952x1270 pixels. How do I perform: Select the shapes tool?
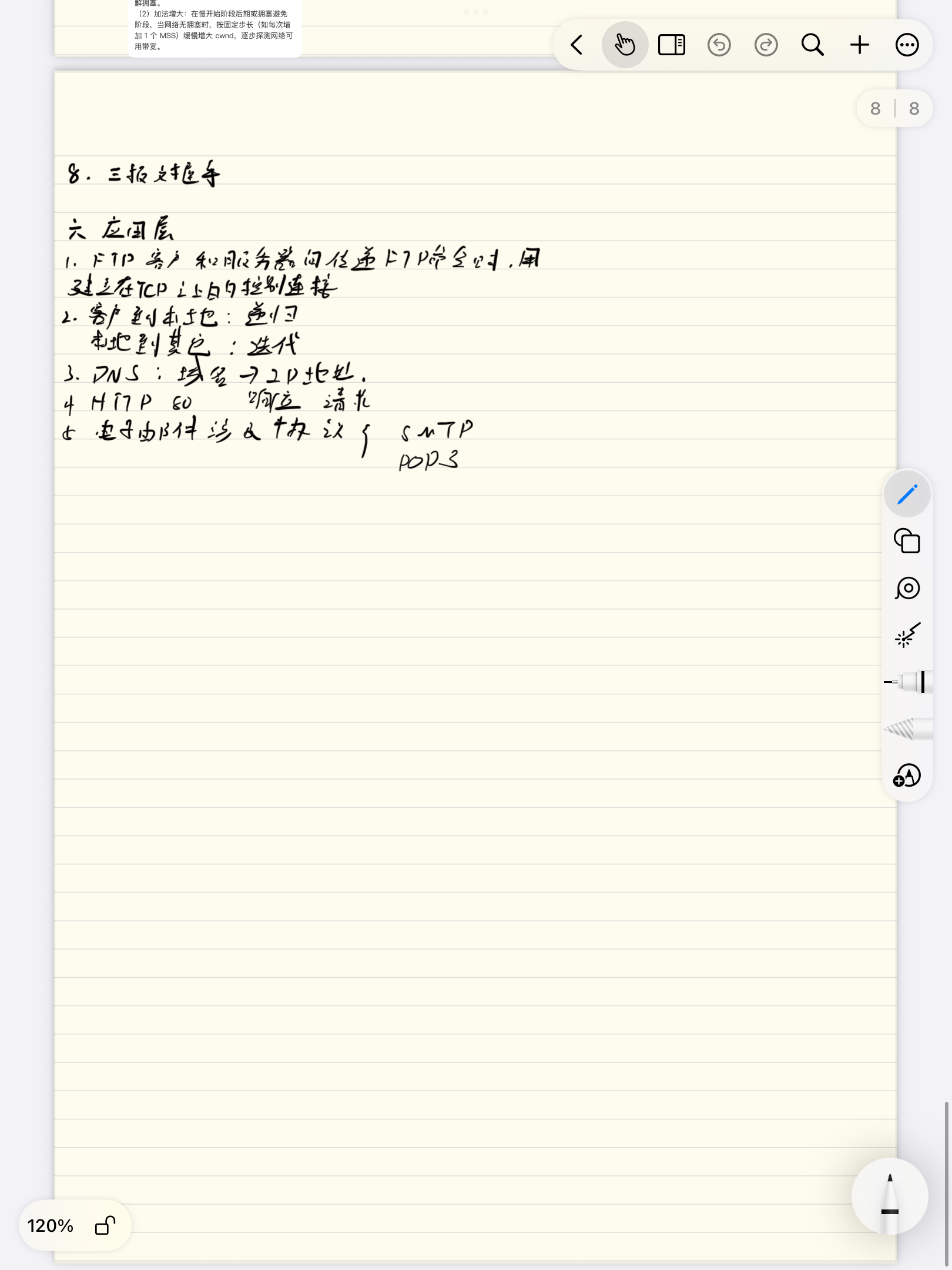[907, 541]
